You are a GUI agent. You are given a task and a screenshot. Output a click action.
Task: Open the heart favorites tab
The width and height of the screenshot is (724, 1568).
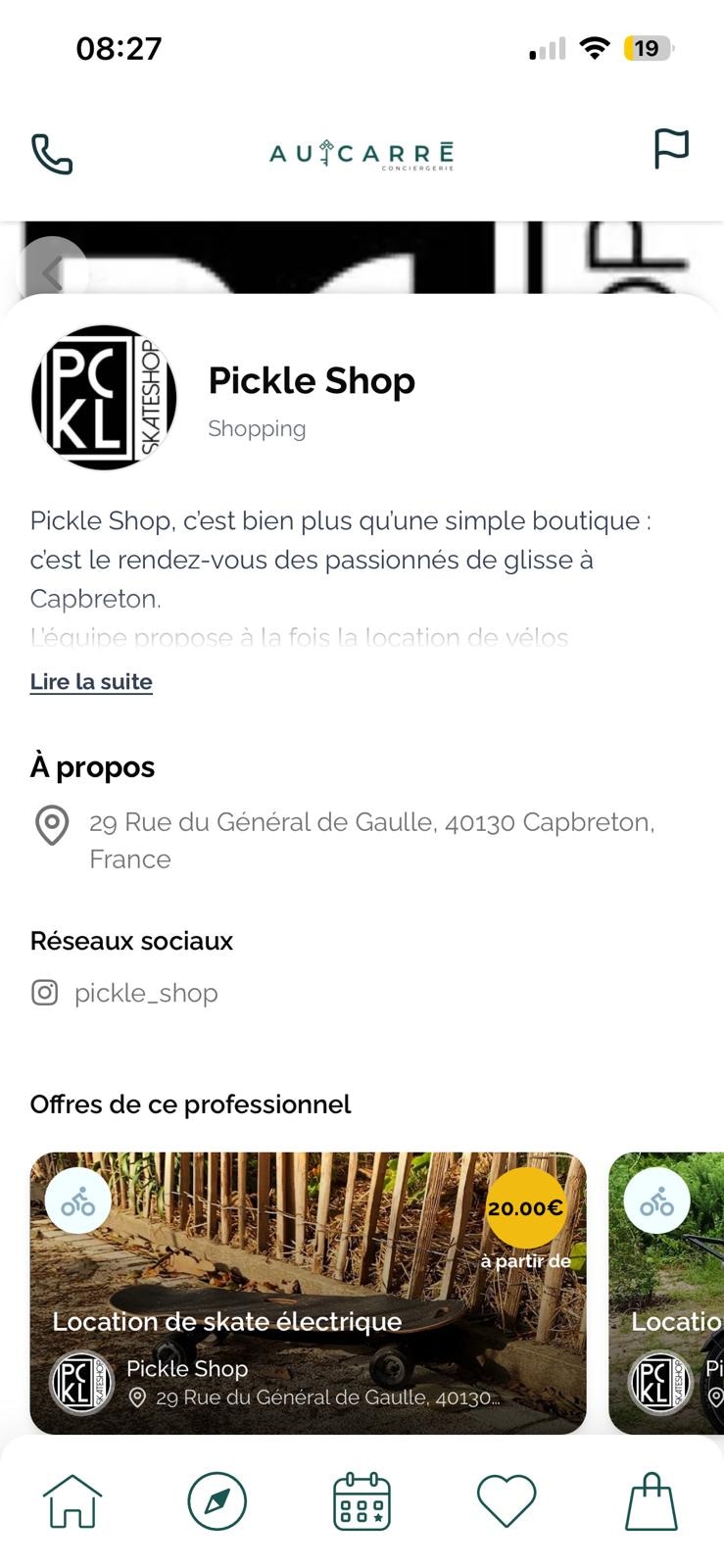pos(507,1500)
